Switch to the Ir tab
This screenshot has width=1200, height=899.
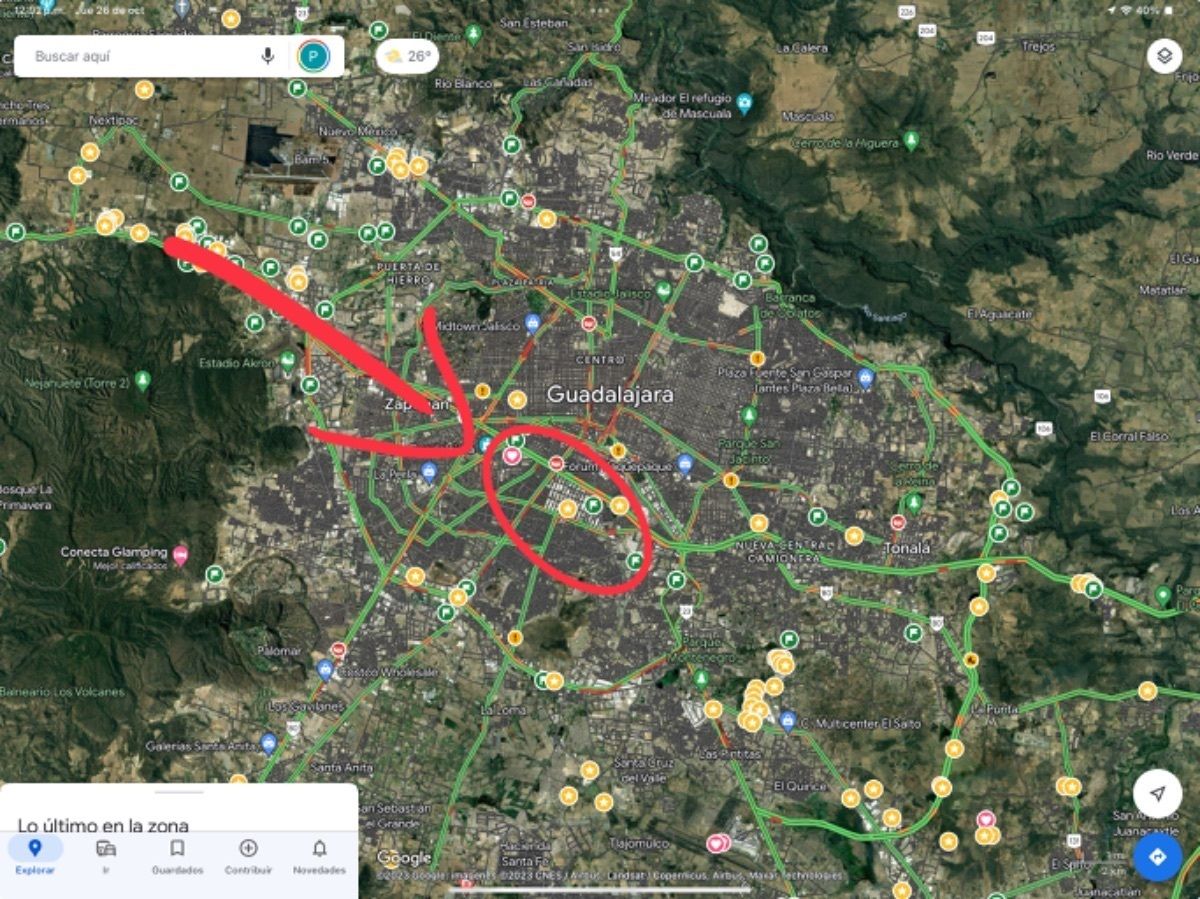pos(106,856)
